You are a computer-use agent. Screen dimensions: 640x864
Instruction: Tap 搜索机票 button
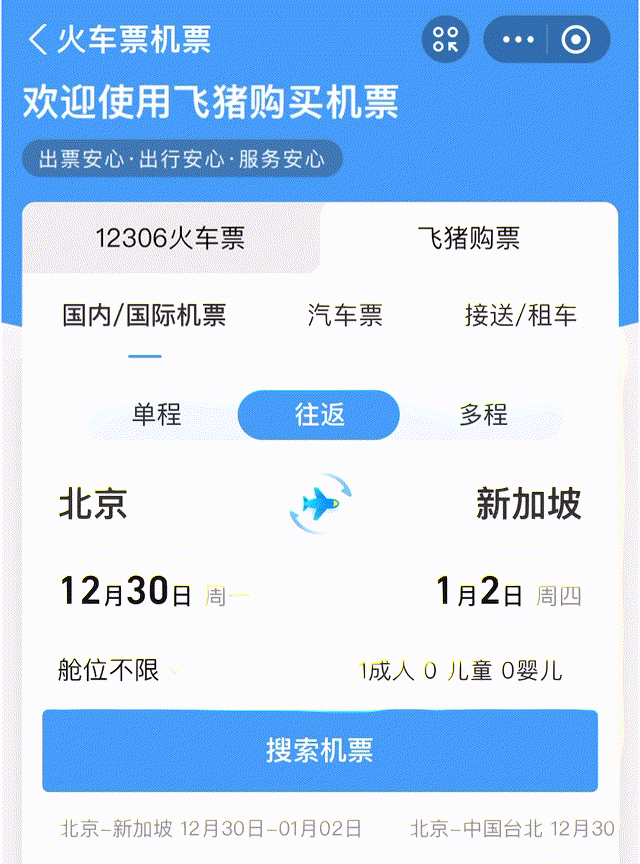point(320,750)
